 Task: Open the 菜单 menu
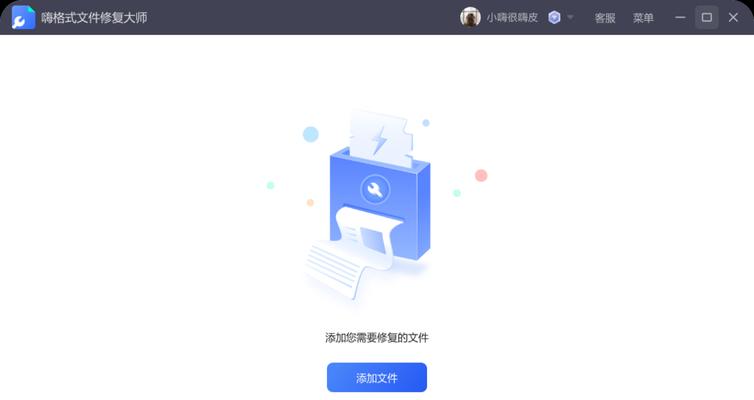point(643,18)
